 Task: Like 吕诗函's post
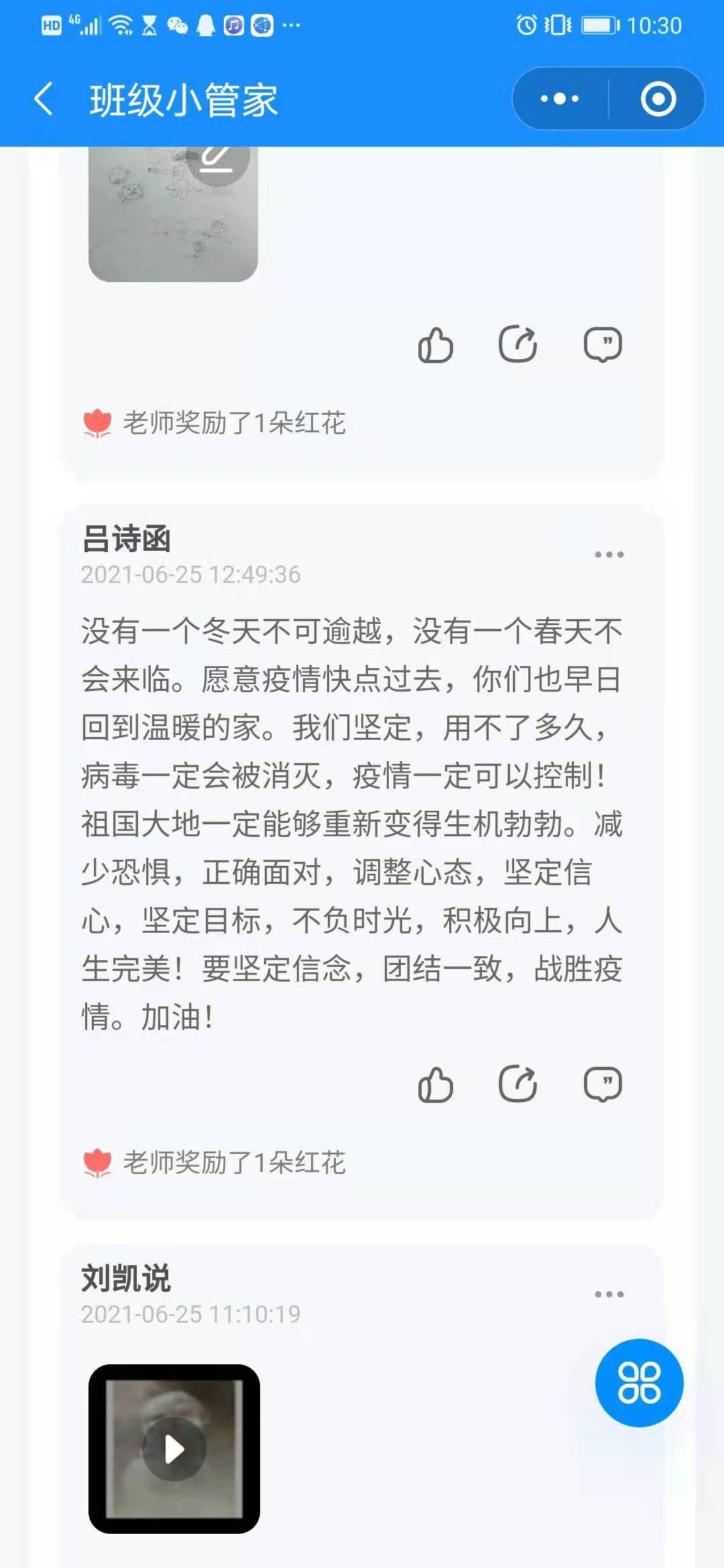(435, 1084)
